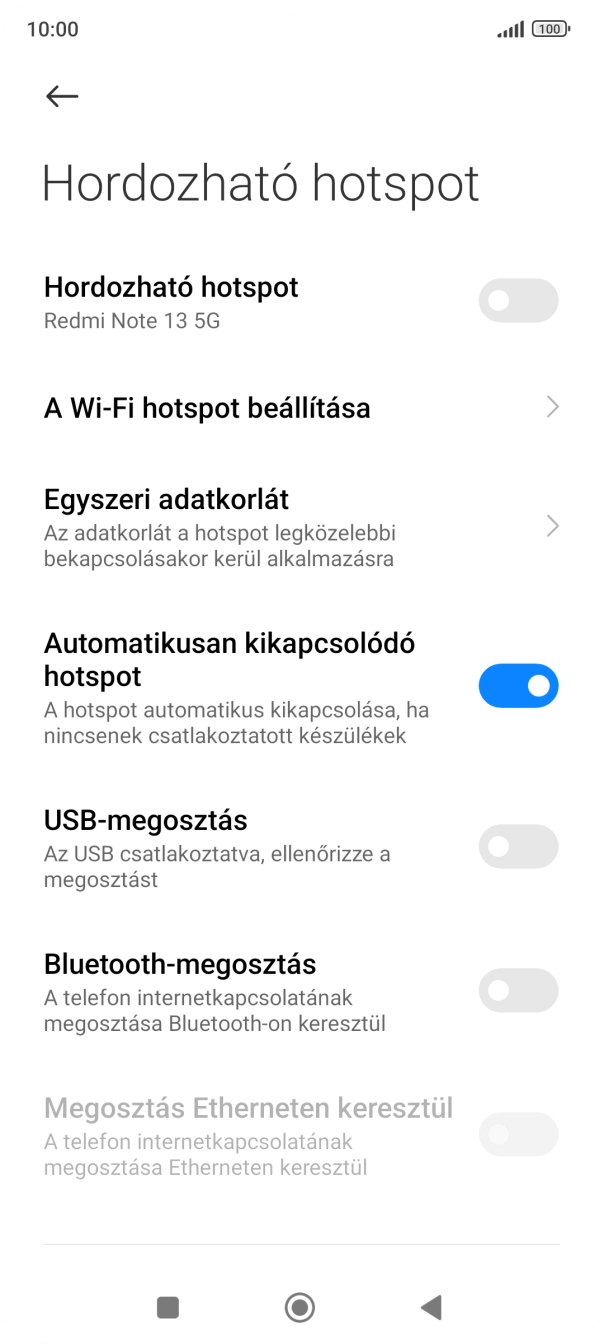Open Egyszeri adatkorlát settings
The image size is (604, 1344).
pyautogui.click(x=300, y=526)
